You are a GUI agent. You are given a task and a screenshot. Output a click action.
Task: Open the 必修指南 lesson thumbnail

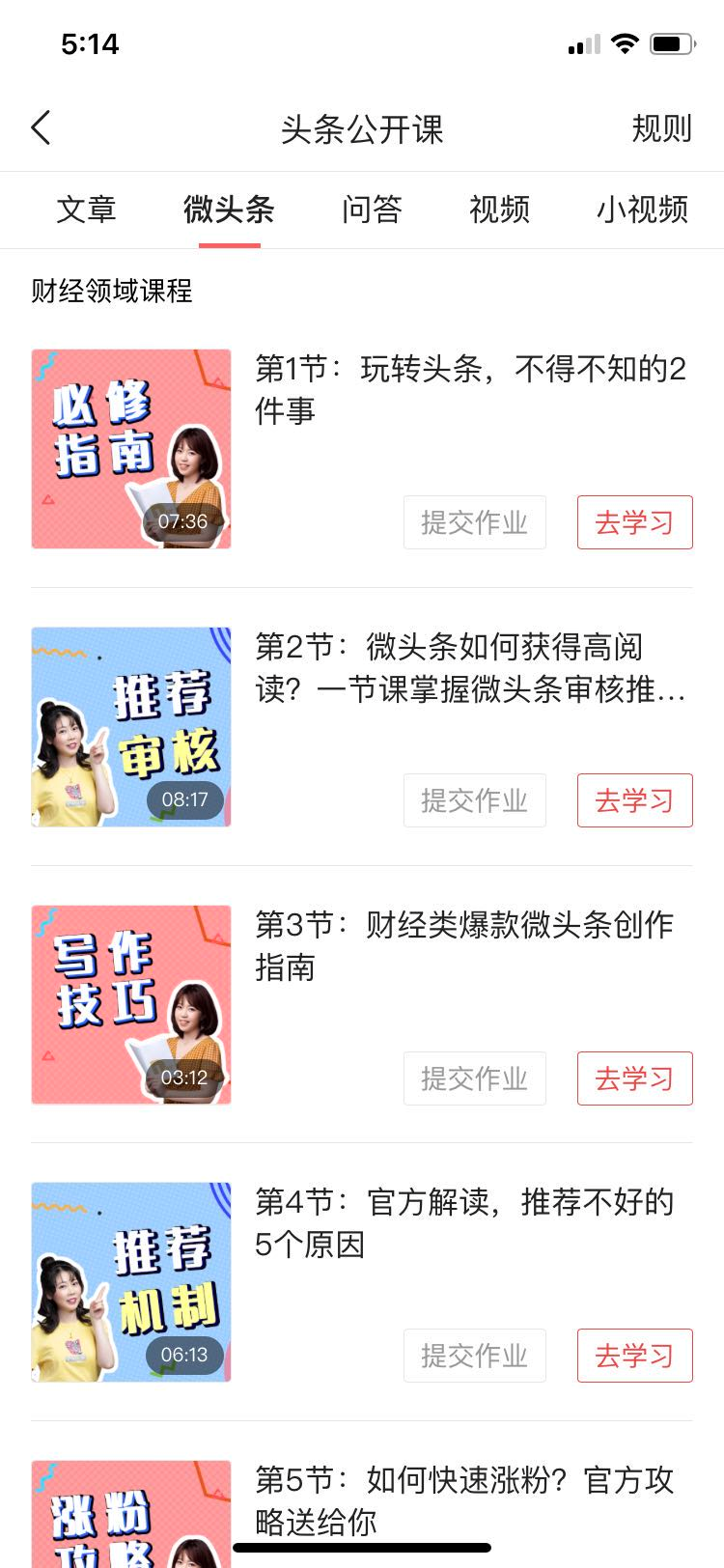click(130, 448)
